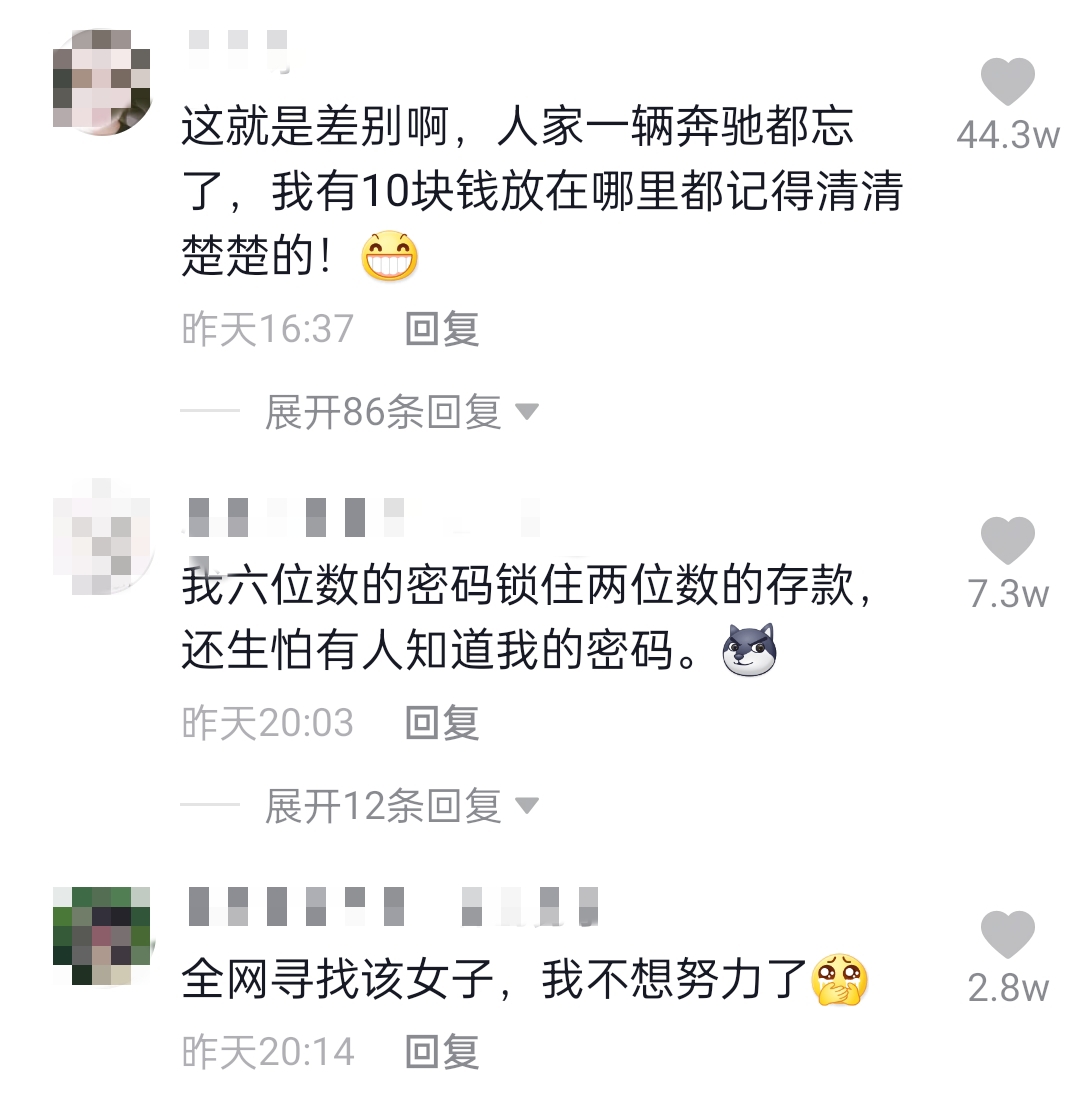The width and height of the screenshot is (1080, 1112).
Task: Open profile picture of the Benz commenter
Action: point(101,82)
